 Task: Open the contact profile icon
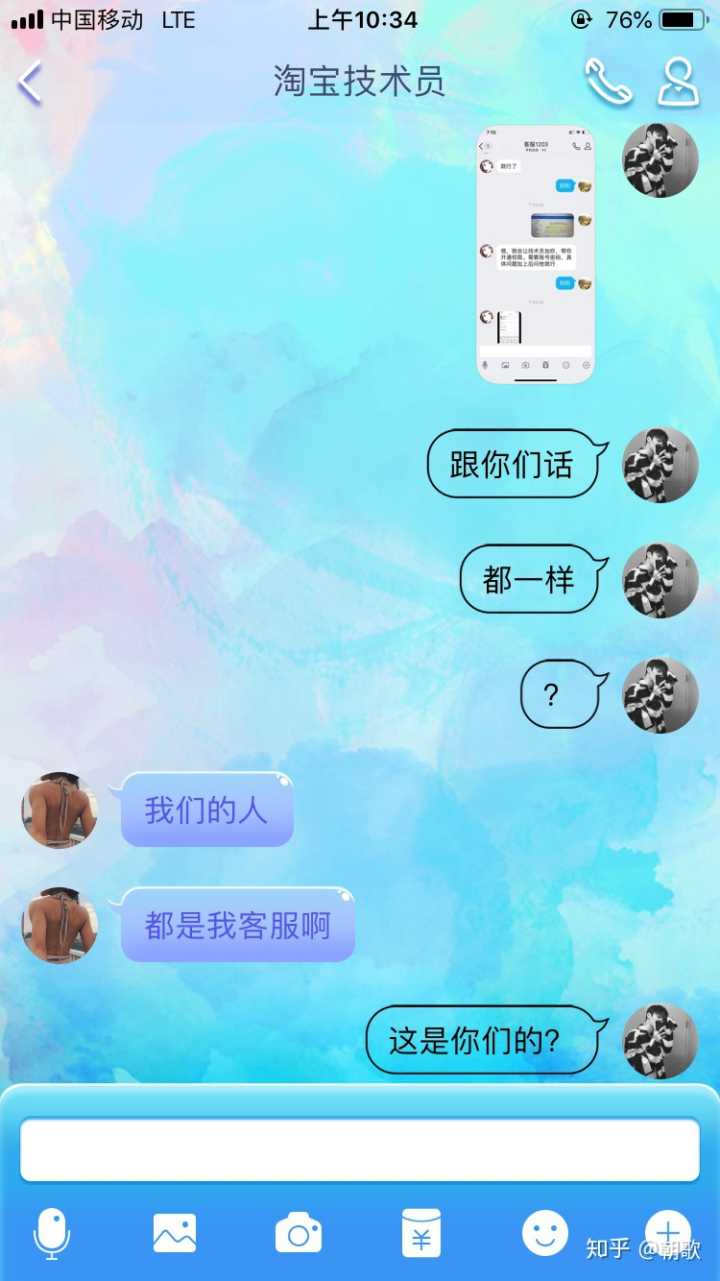tap(678, 82)
